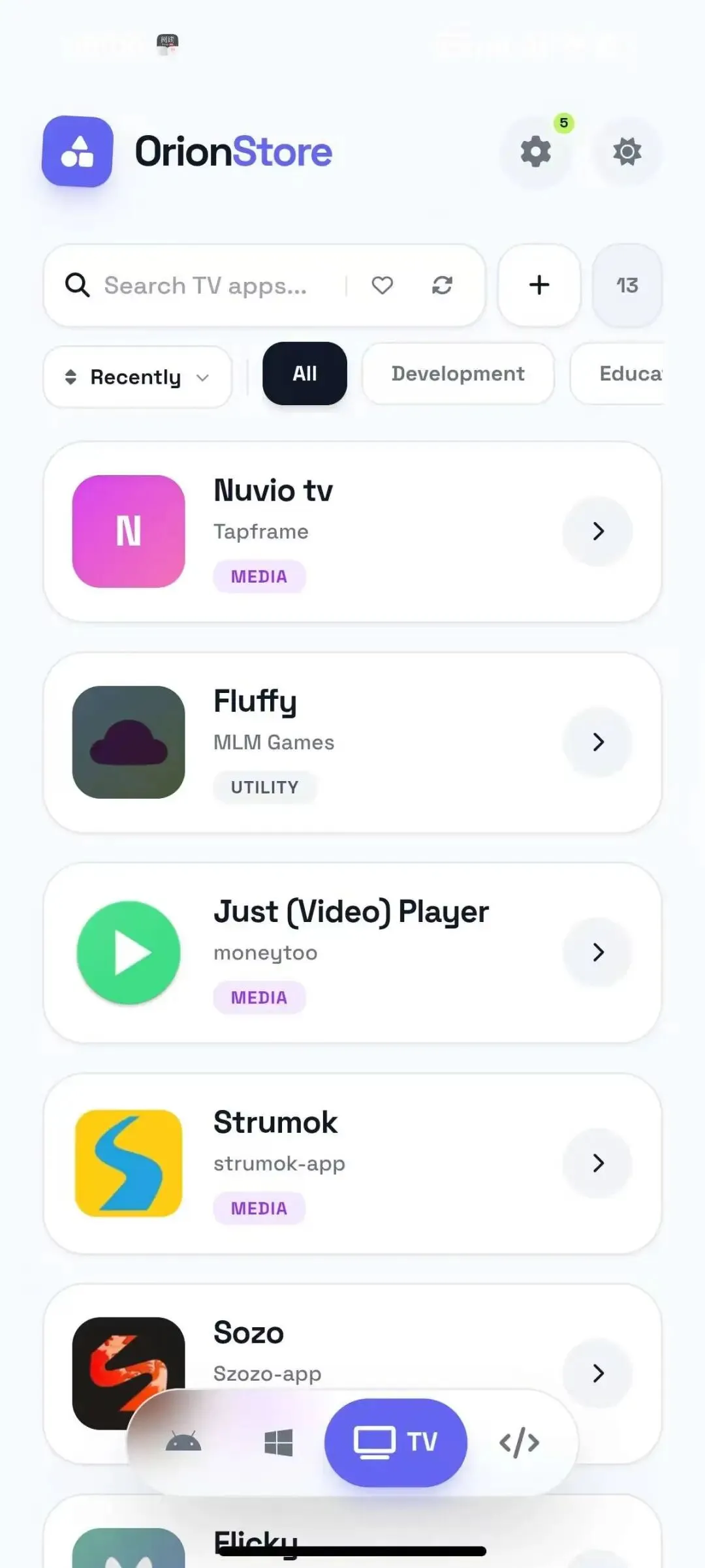Image resolution: width=705 pixels, height=1568 pixels.
Task: Tap the arrow on the Sozo card
Action: 598,1373
